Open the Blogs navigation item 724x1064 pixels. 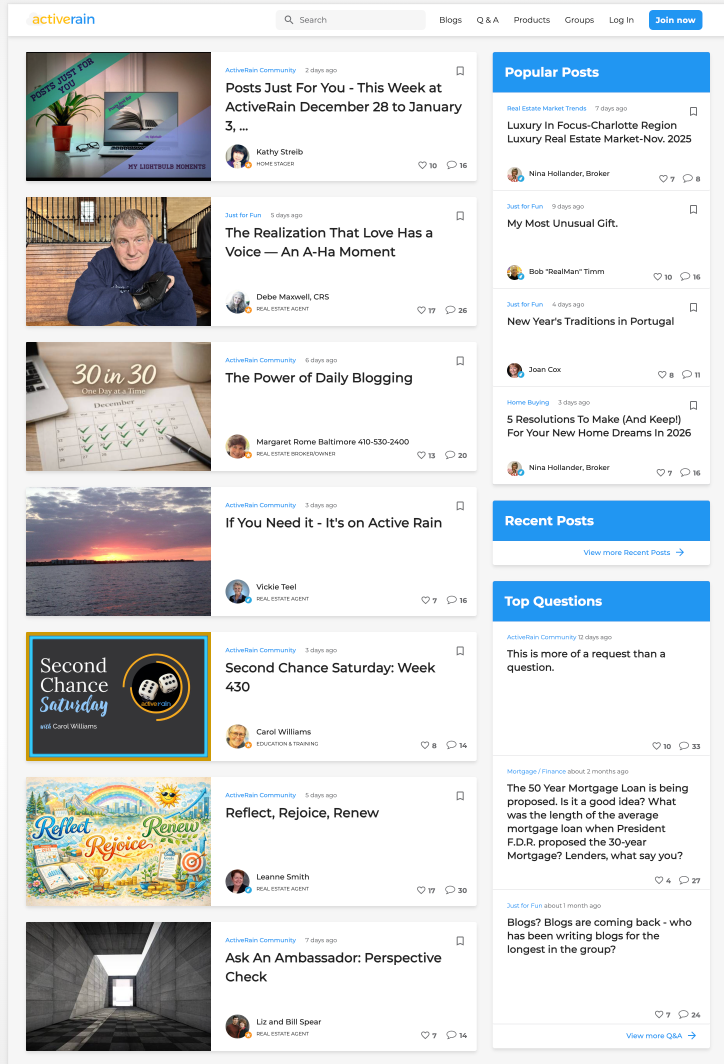450,20
